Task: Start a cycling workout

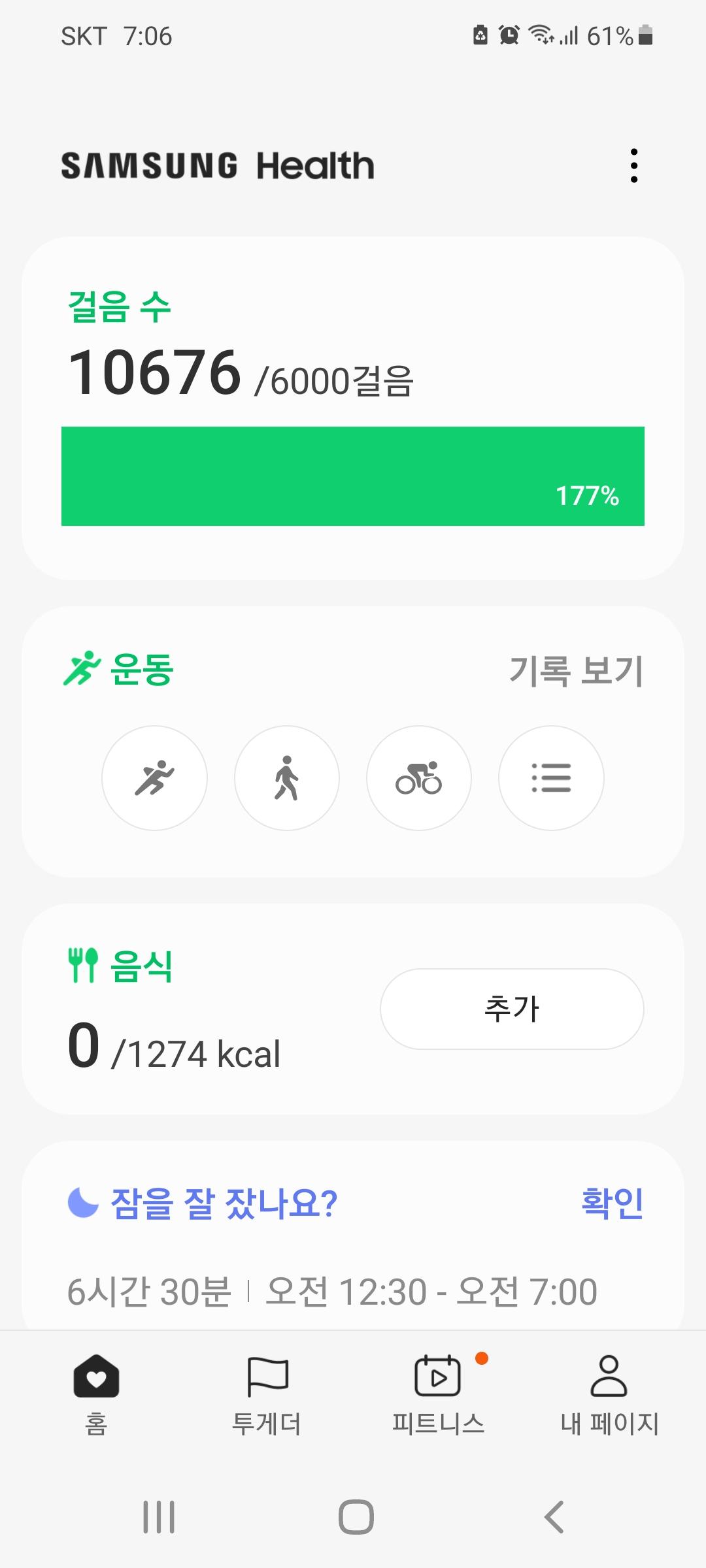Action: [419, 778]
